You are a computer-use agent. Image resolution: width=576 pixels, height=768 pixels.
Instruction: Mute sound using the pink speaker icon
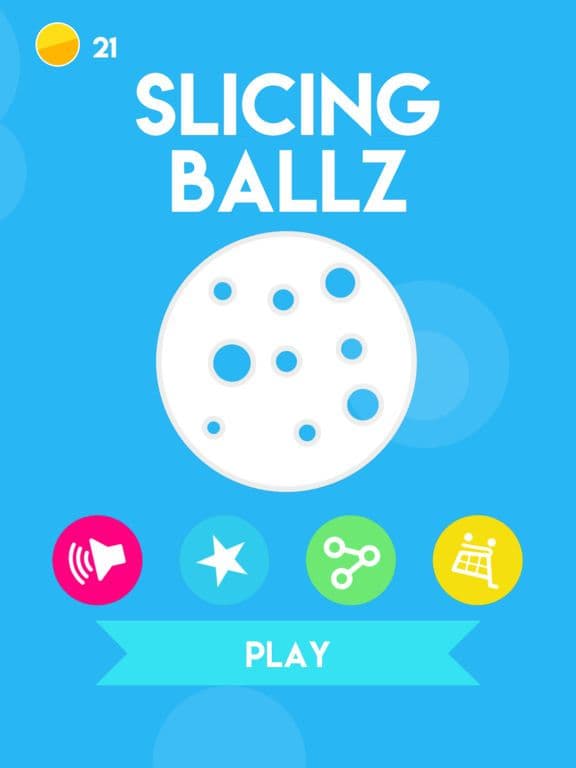click(97, 560)
